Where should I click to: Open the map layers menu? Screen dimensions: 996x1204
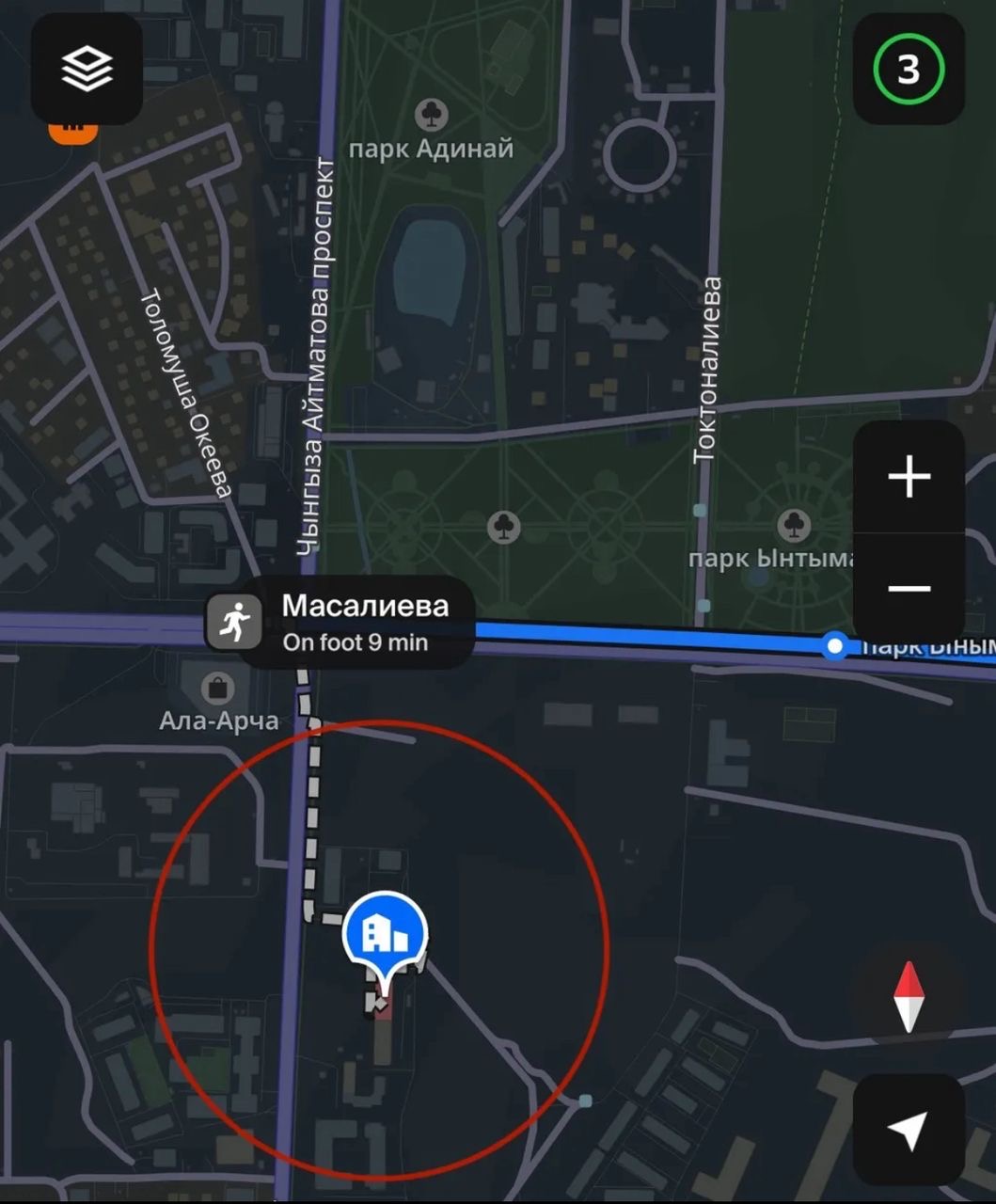click(87, 69)
